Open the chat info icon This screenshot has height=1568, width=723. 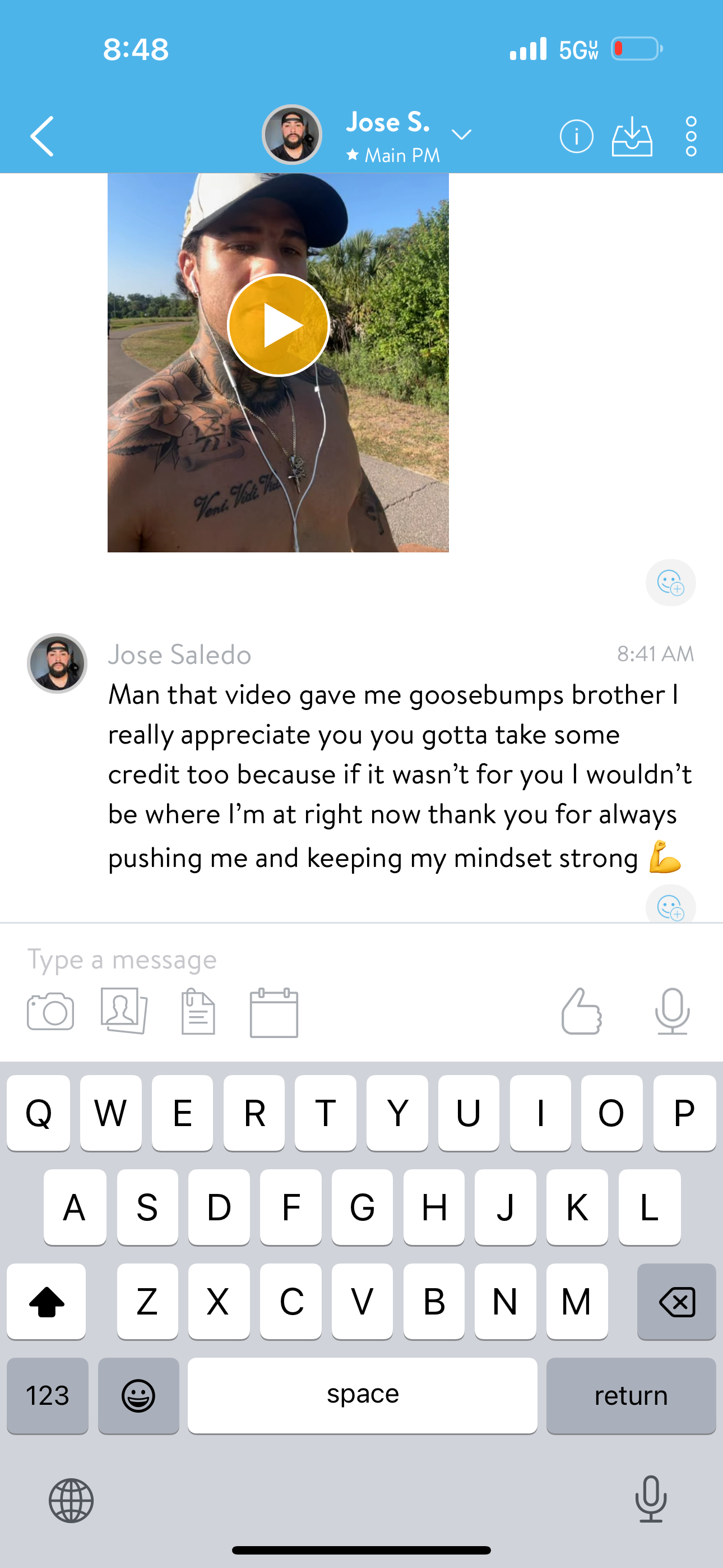coord(576,136)
